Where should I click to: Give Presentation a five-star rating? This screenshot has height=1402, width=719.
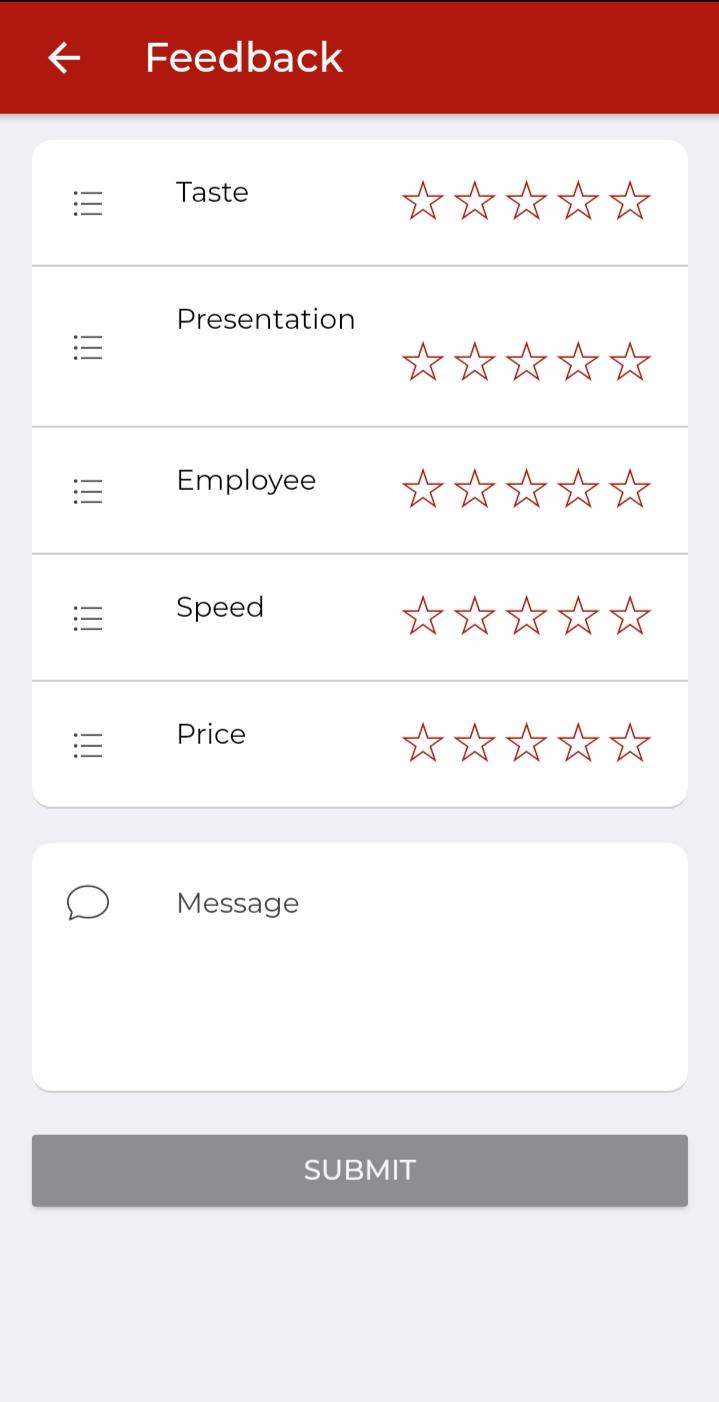coord(630,362)
